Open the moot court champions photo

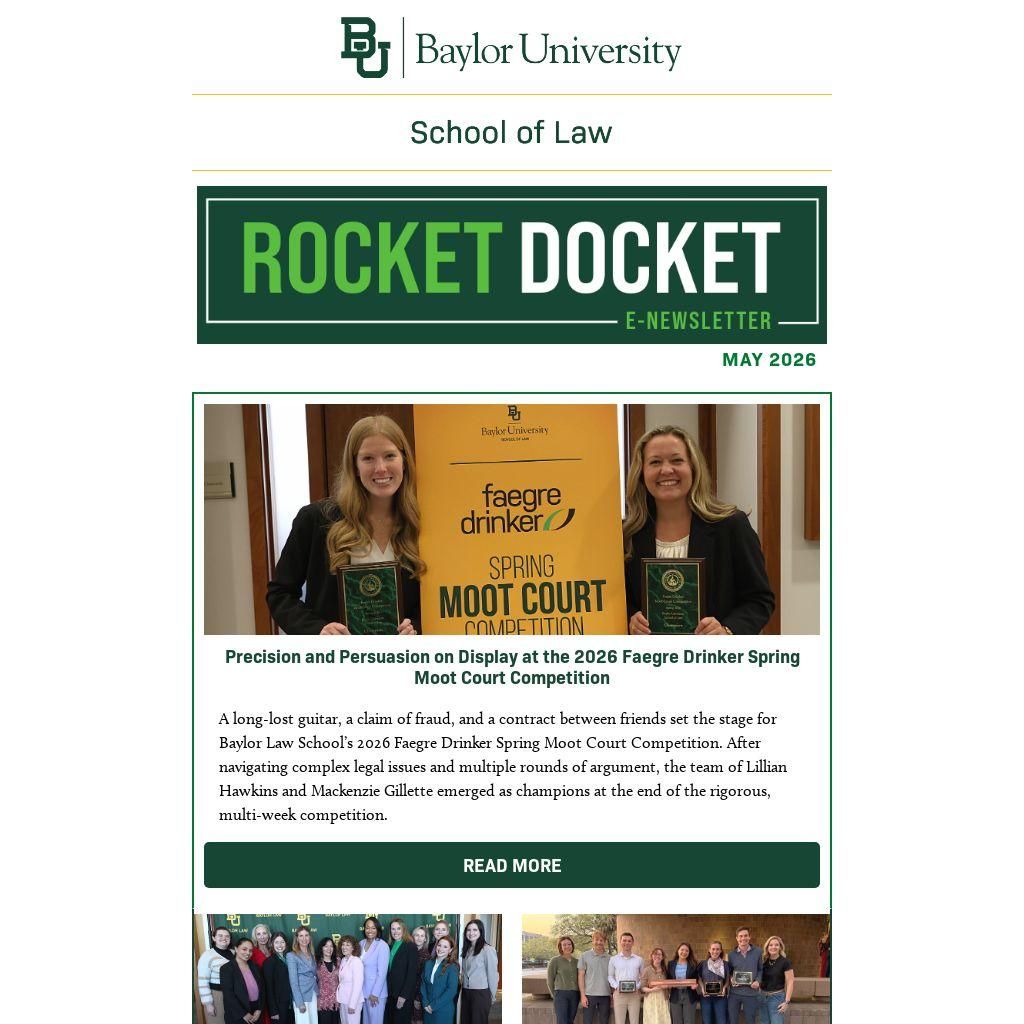click(x=511, y=519)
